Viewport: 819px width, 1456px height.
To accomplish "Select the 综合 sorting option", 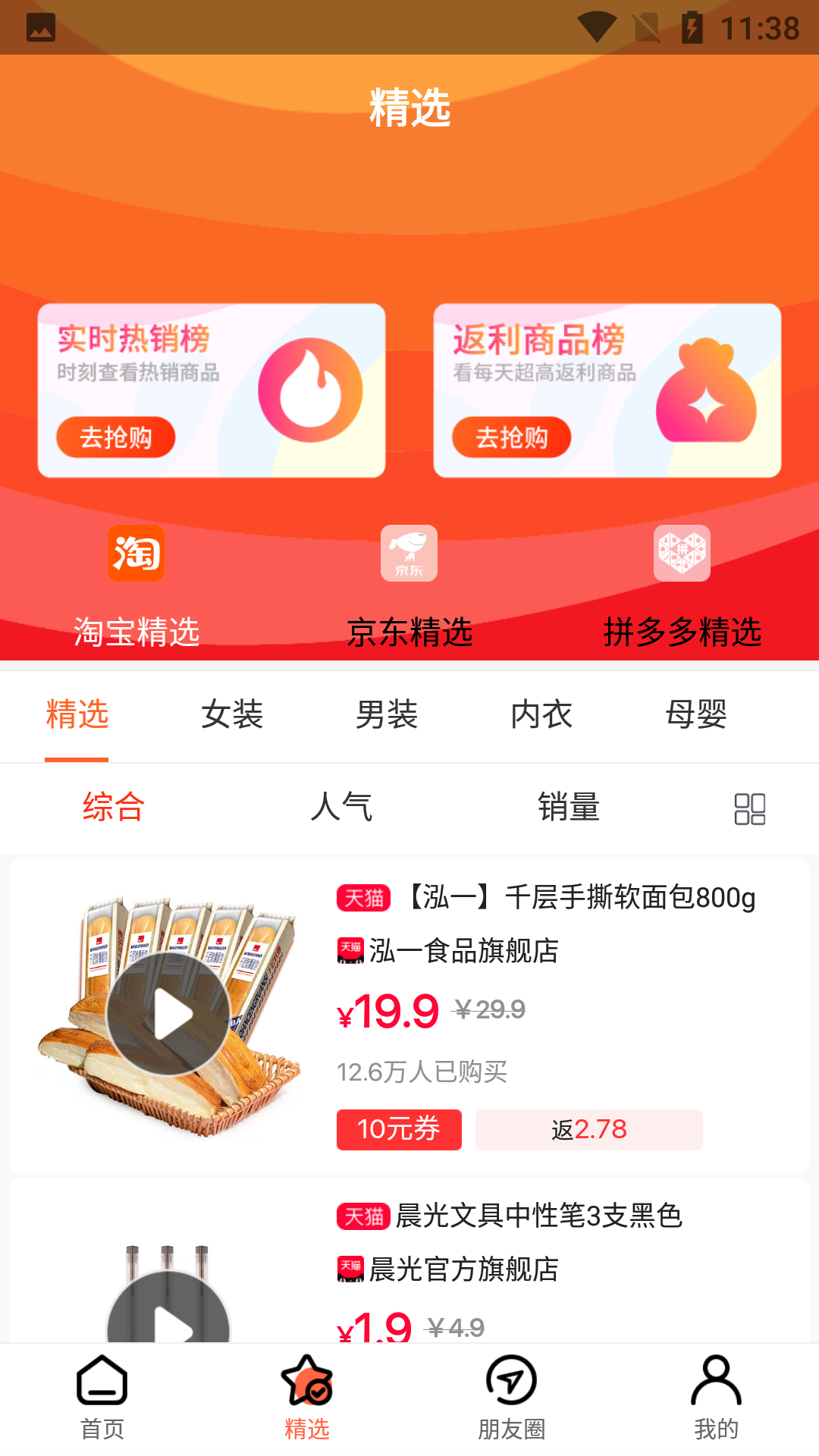I will [x=112, y=808].
